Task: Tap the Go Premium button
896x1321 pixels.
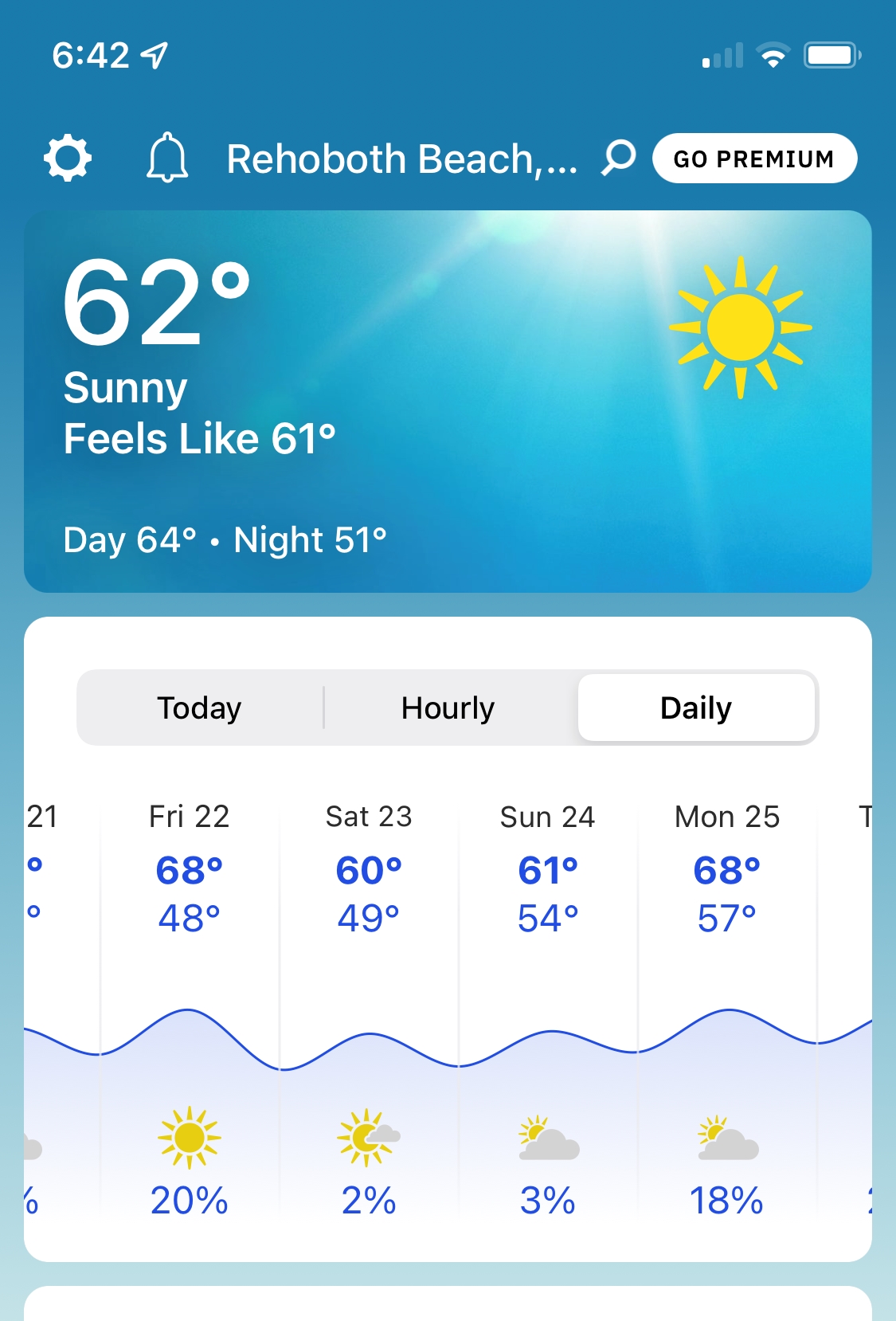Action: pyautogui.click(x=753, y=159)
